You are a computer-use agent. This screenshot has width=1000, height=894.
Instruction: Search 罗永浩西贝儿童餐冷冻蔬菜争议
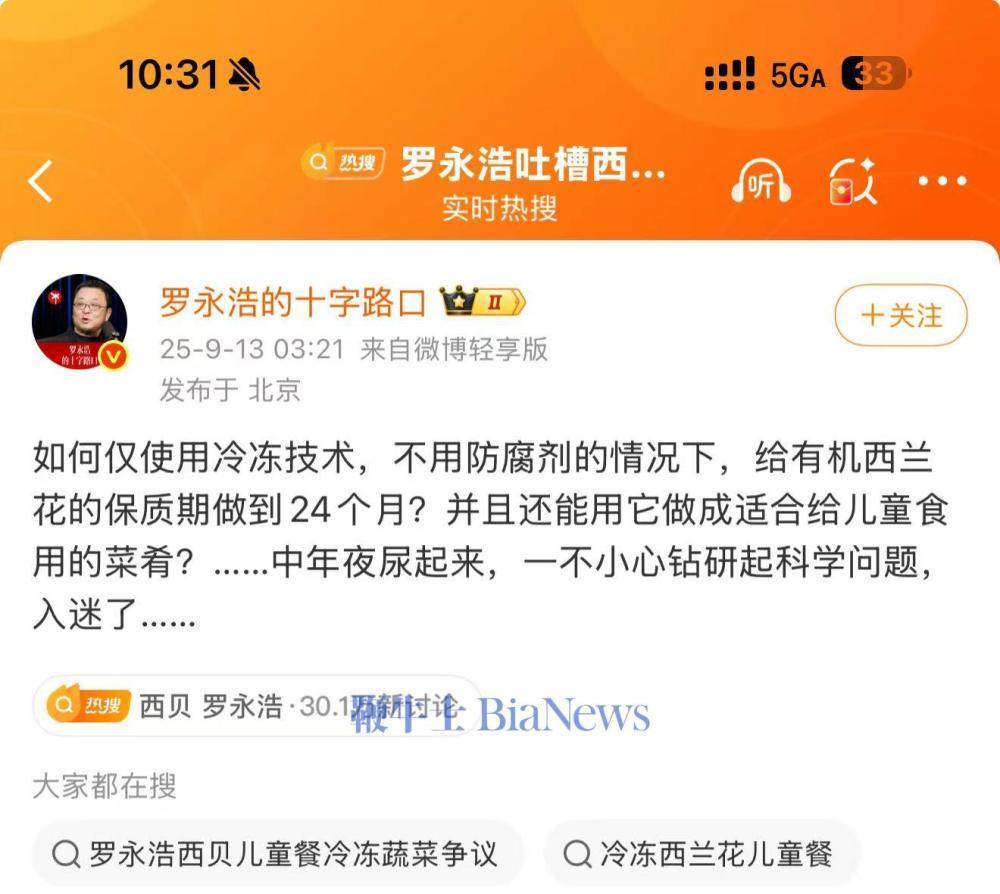(276, 854)
